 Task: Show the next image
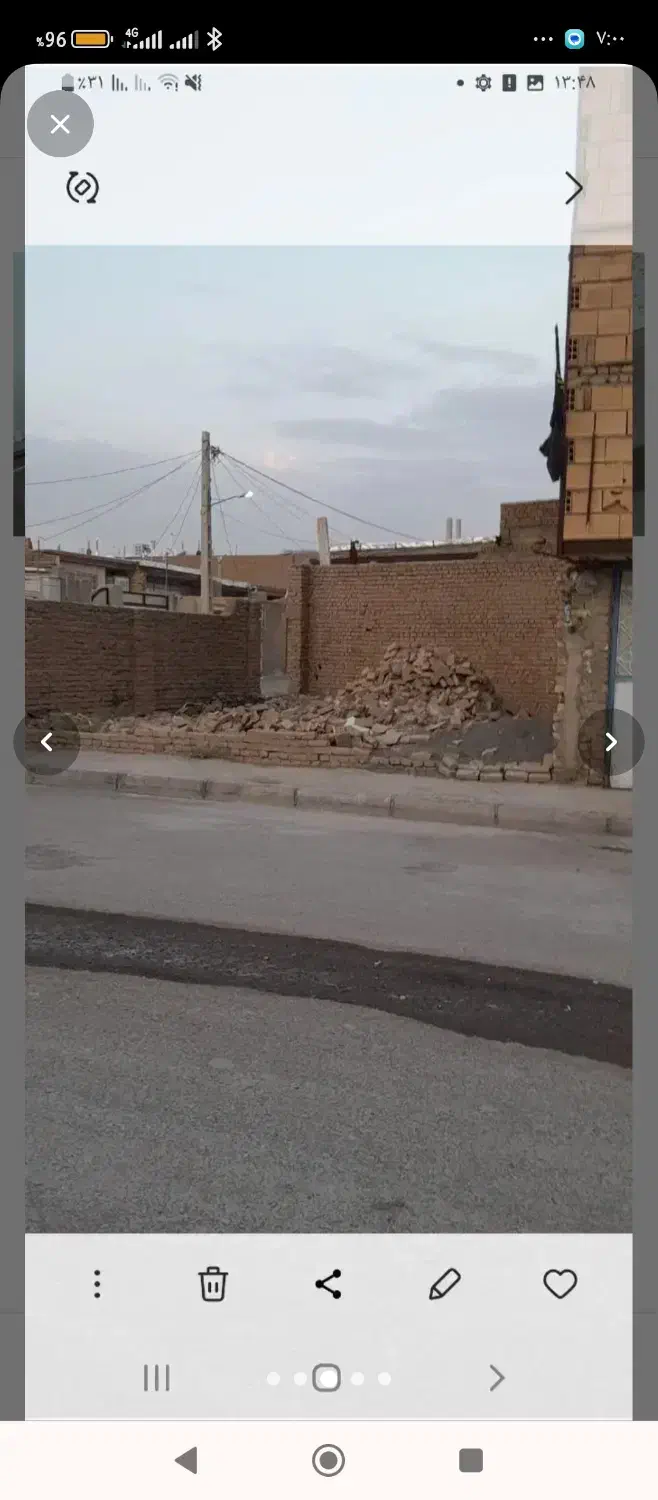click(611, 742)
